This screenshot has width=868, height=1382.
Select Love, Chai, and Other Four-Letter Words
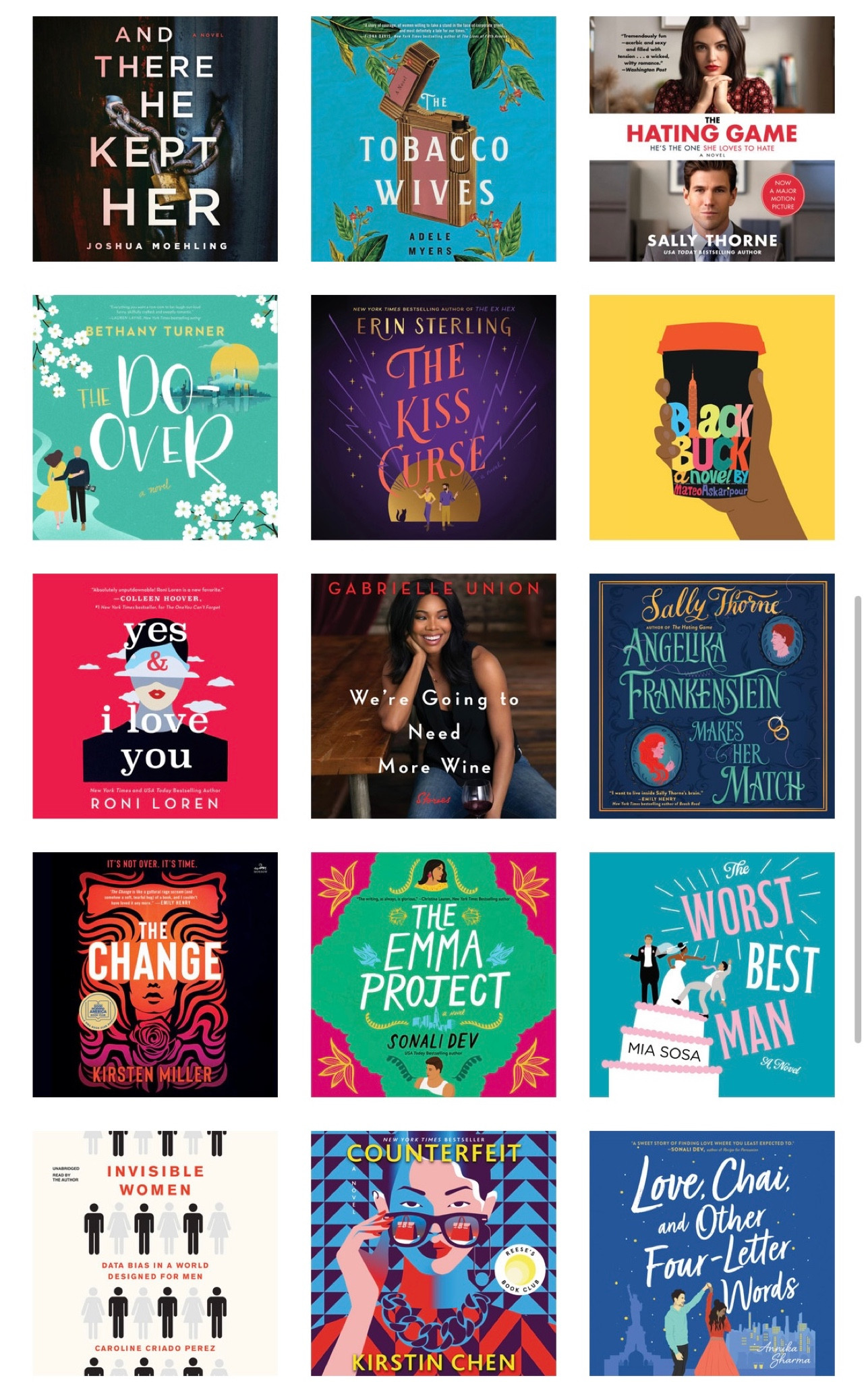(712, 1253)
